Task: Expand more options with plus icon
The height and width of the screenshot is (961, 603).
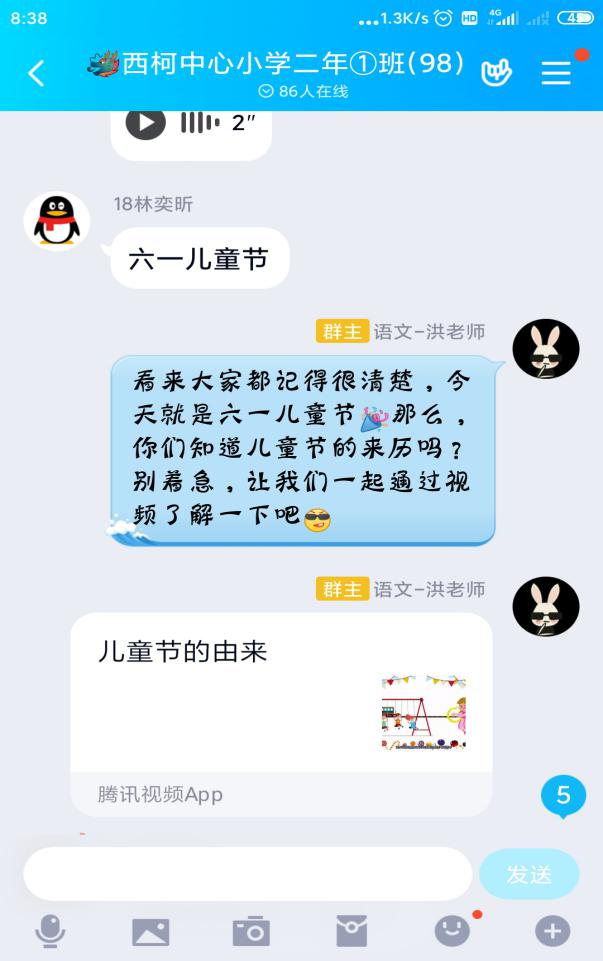Action: pyautogui.click(x=552, y=932)
